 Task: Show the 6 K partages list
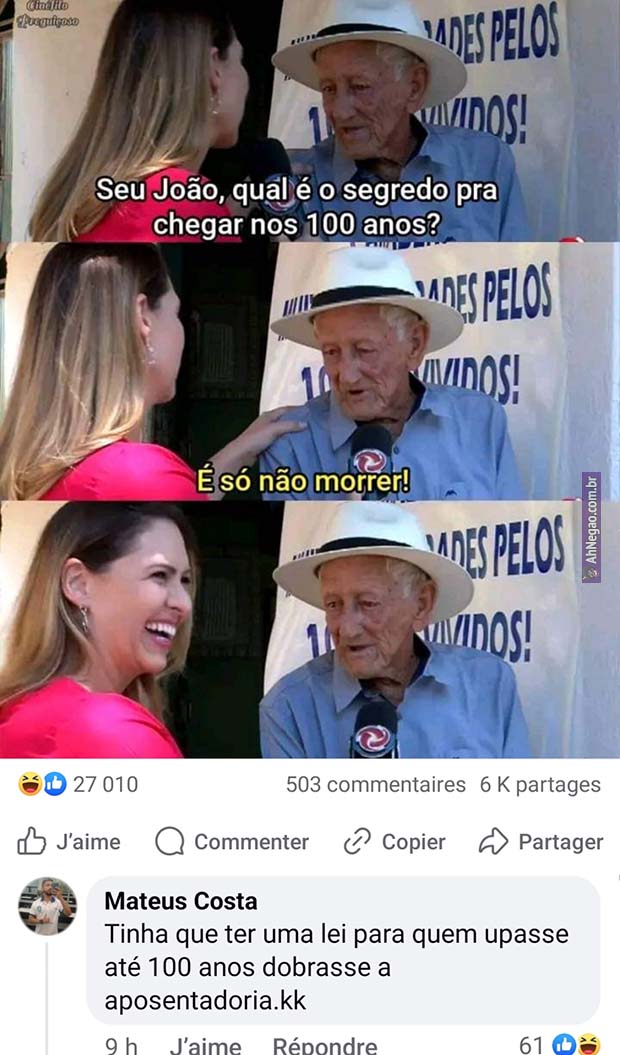540,784
